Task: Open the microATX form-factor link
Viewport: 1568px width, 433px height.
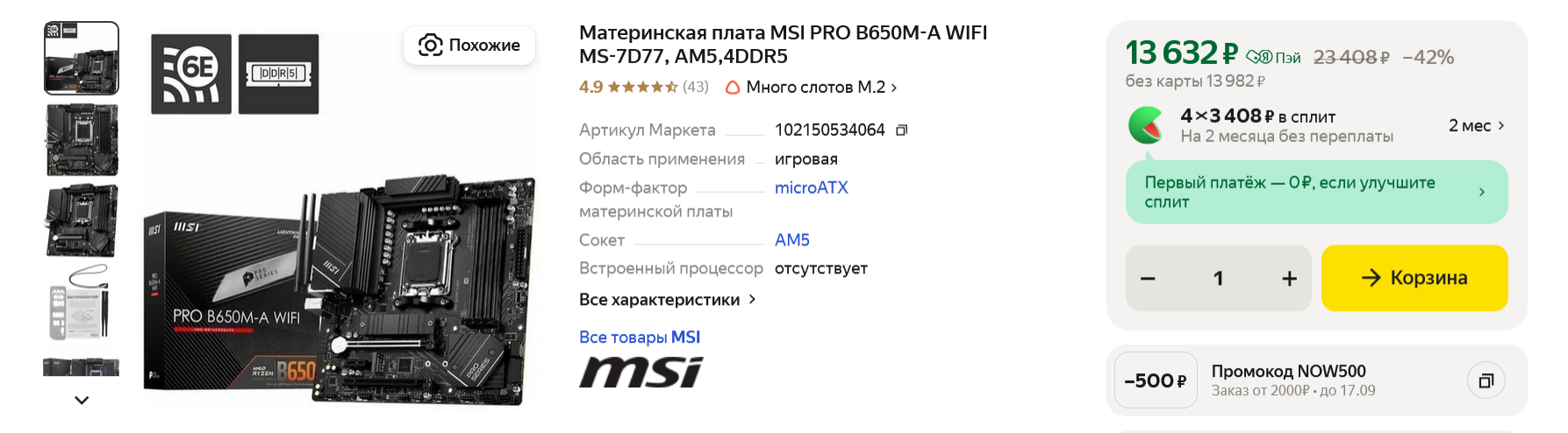Action: click(811, 188)
